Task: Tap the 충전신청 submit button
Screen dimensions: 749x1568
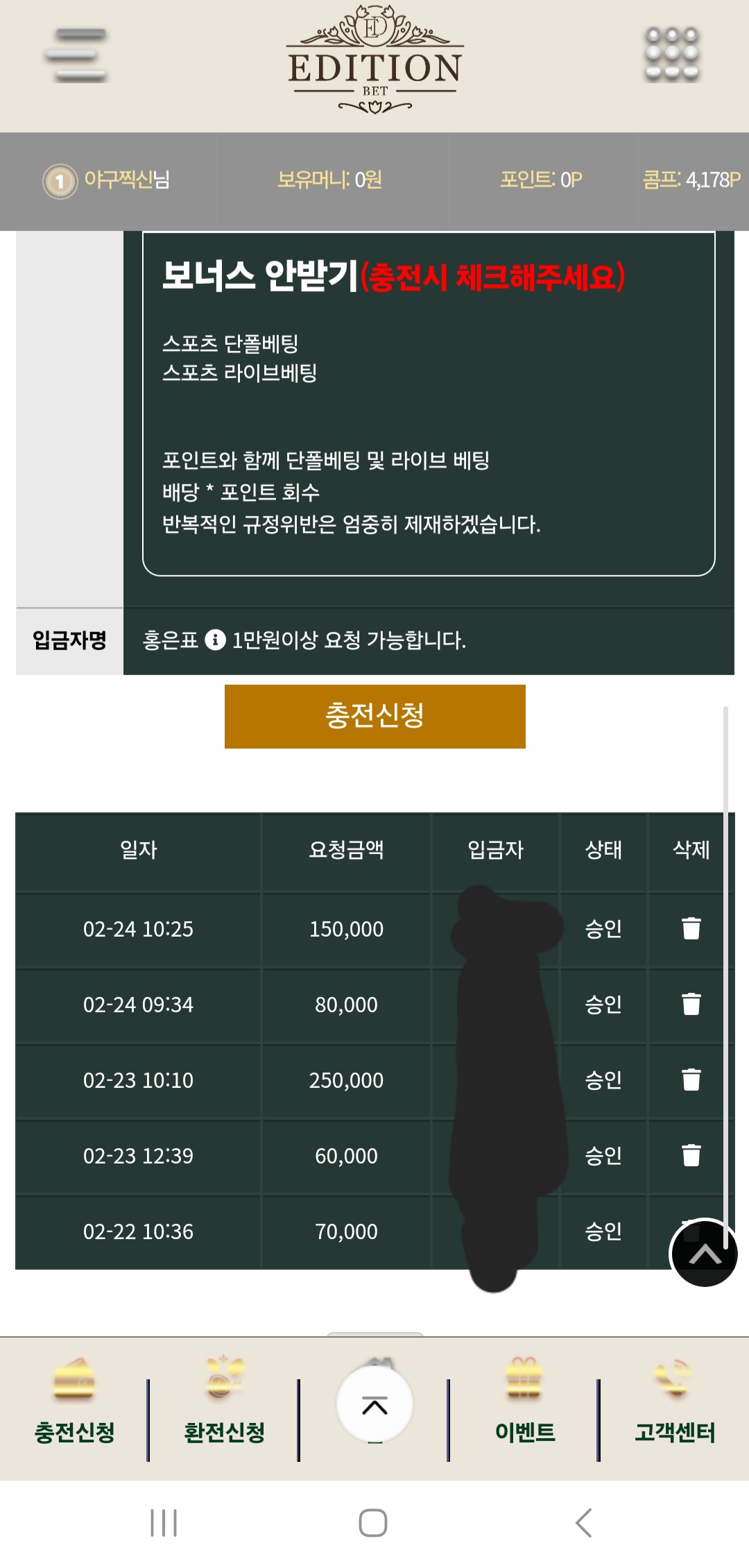Action: 374,716
